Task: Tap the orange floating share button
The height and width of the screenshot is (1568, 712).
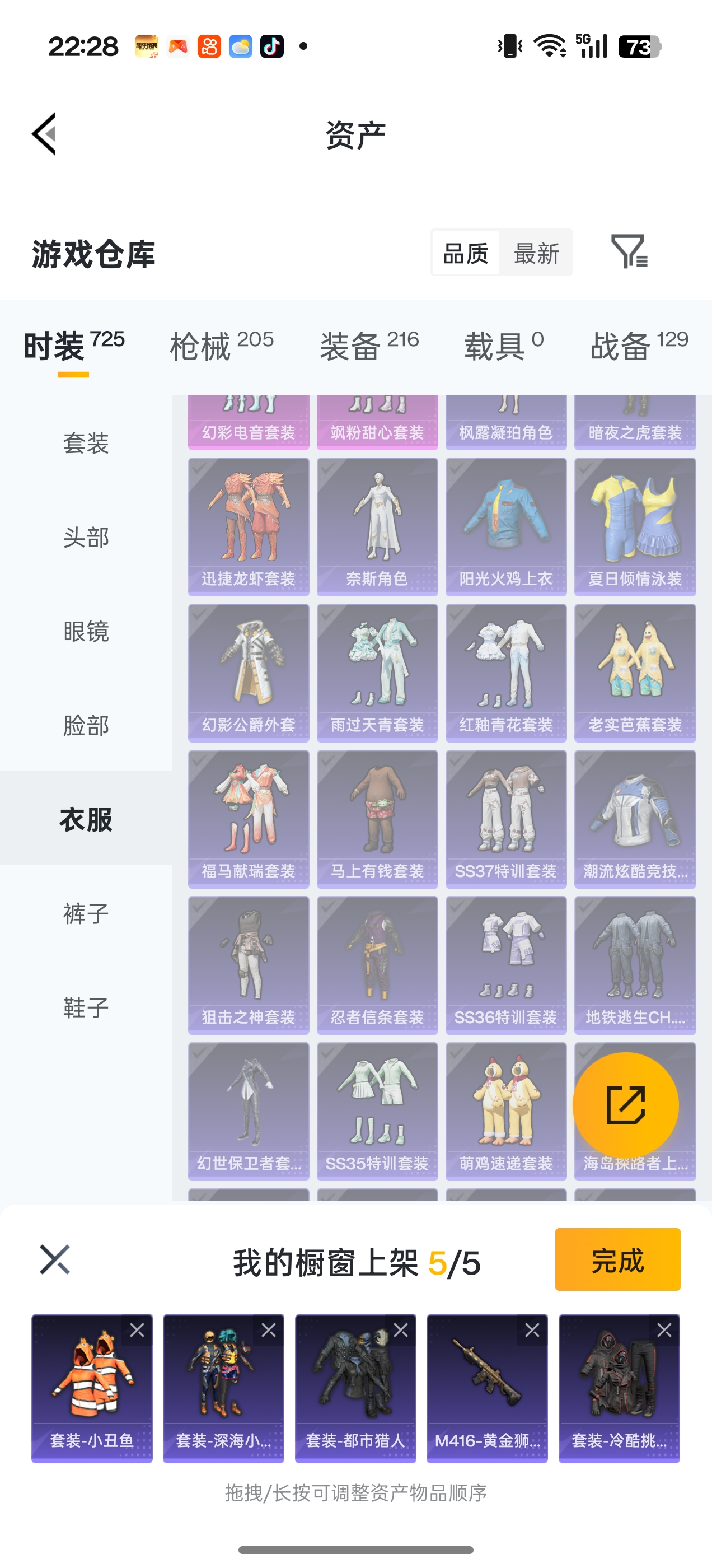Action: [625, 1104]
